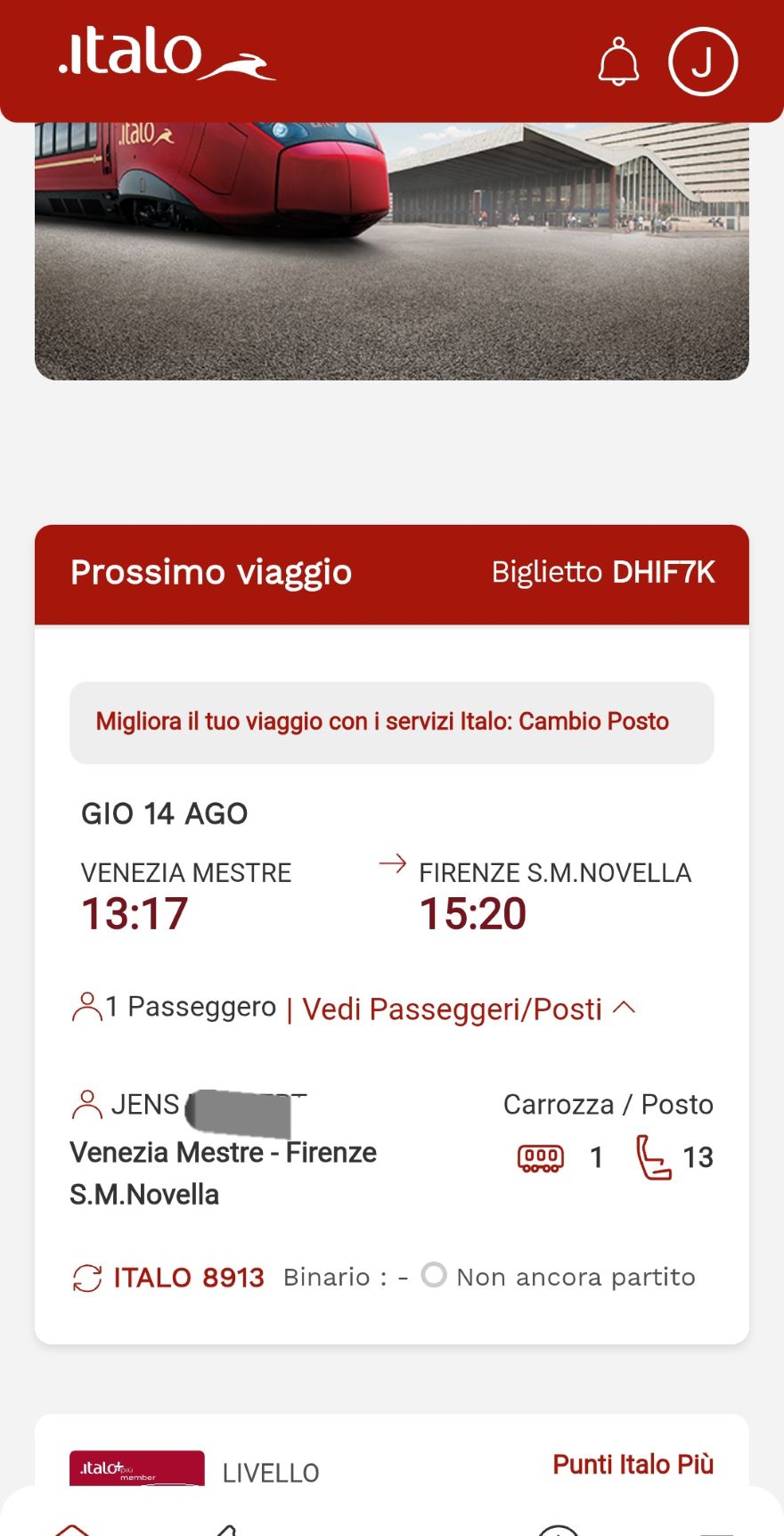Viewport: 784px width, 1536px height.
Task: Tap the Italo train promo image
Action: pos(392,251)
